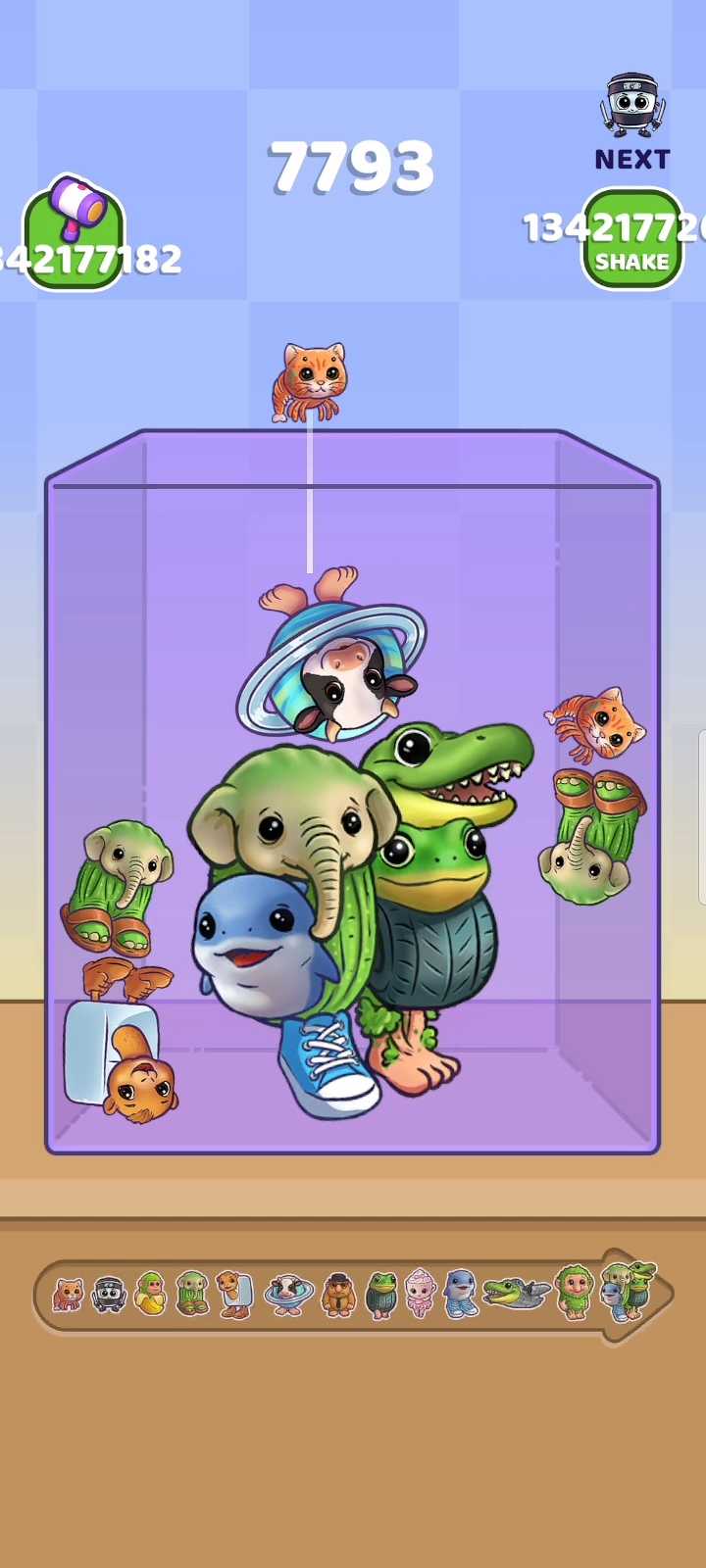Viewport: 706px width, 1568px height.
Task: Tap the green SHAKE button
Action: point(631,241)
